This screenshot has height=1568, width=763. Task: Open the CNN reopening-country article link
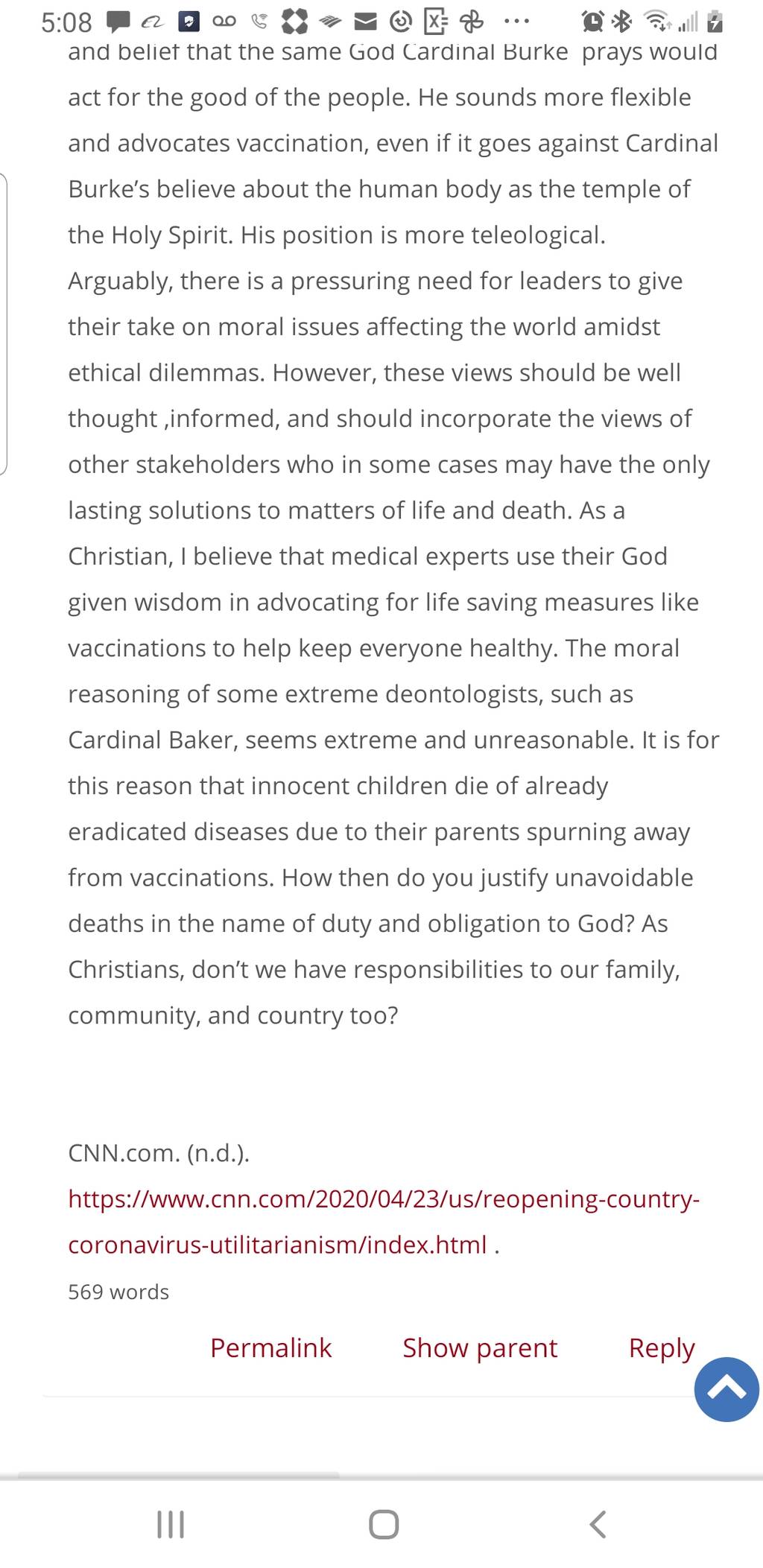click(383, 1222)
